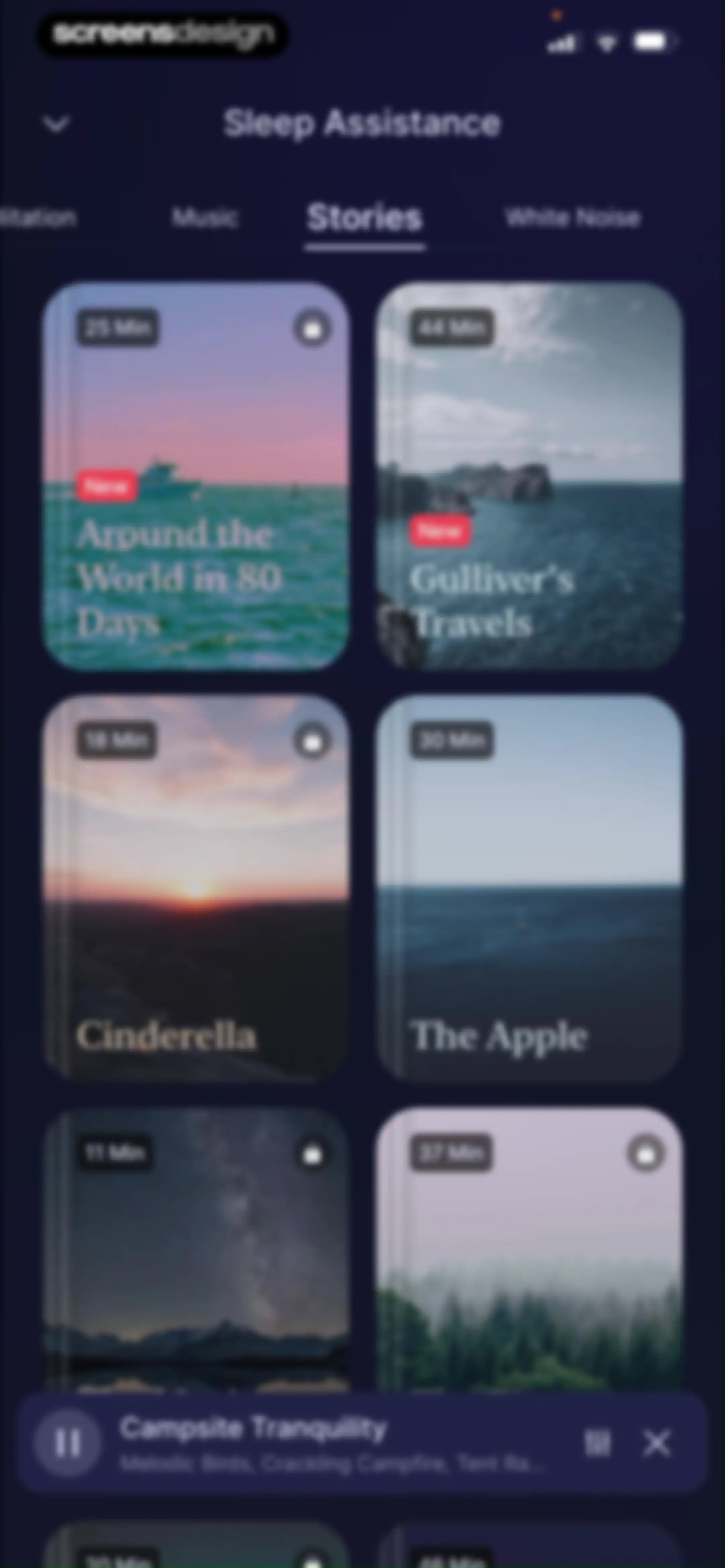Open the 11 Min starry night story

pos(195,1248)
